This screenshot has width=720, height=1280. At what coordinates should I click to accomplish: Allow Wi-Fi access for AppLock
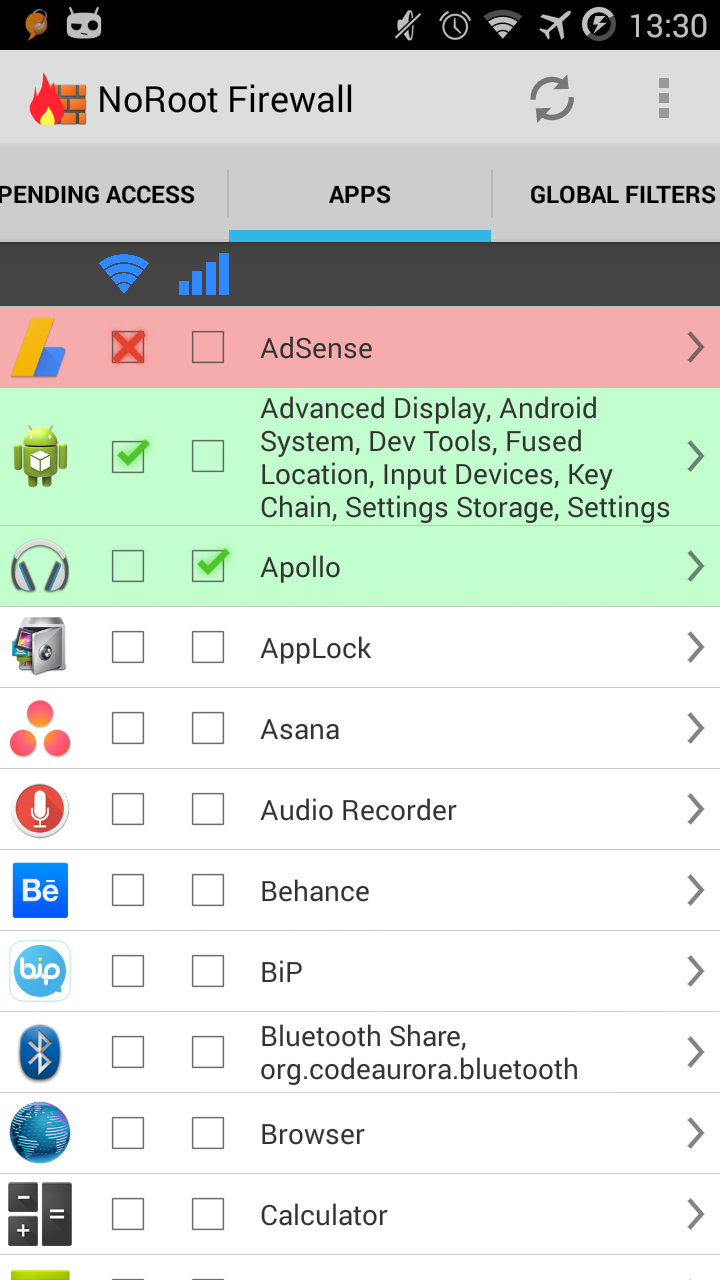(128, 648)
